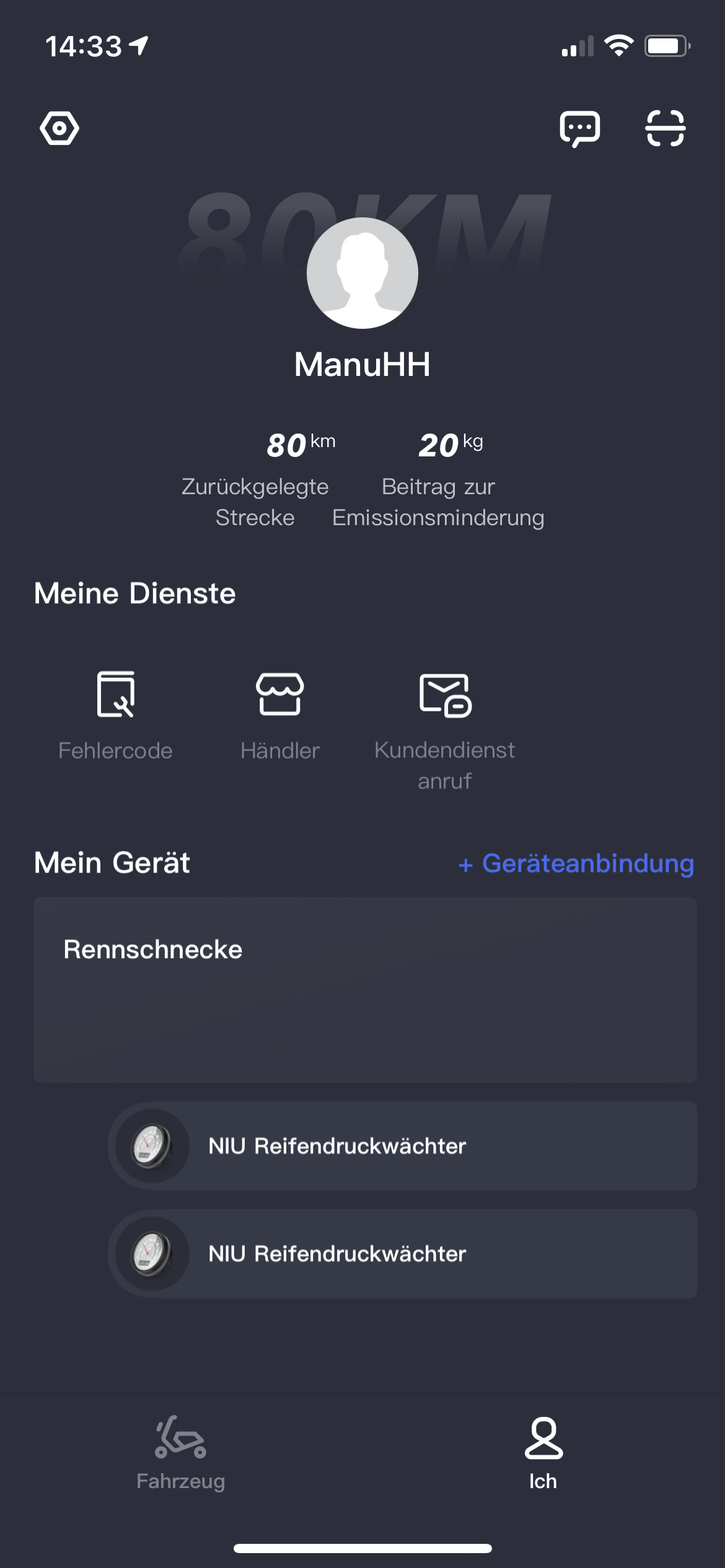Switch to the Fahrzeug tab
Screen dimensions: 725x1568
[x=180, y=1452]
